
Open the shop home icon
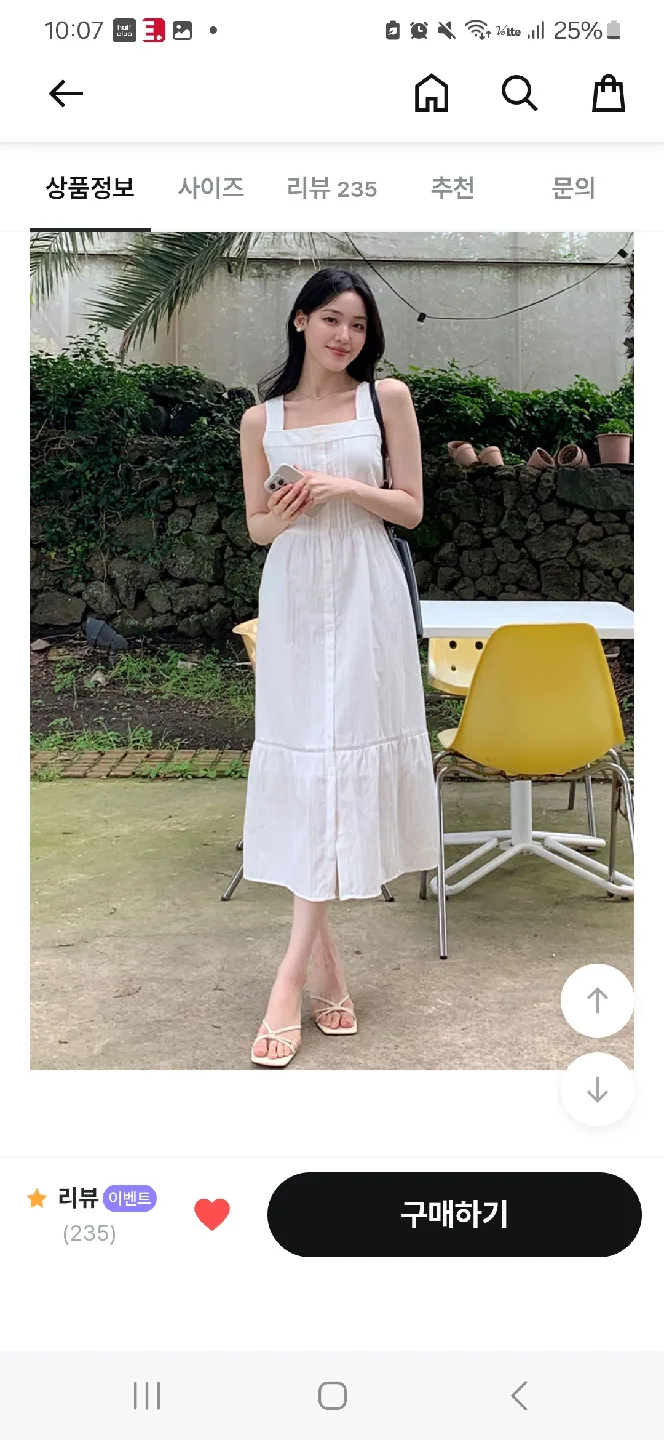tap(431, 94)
